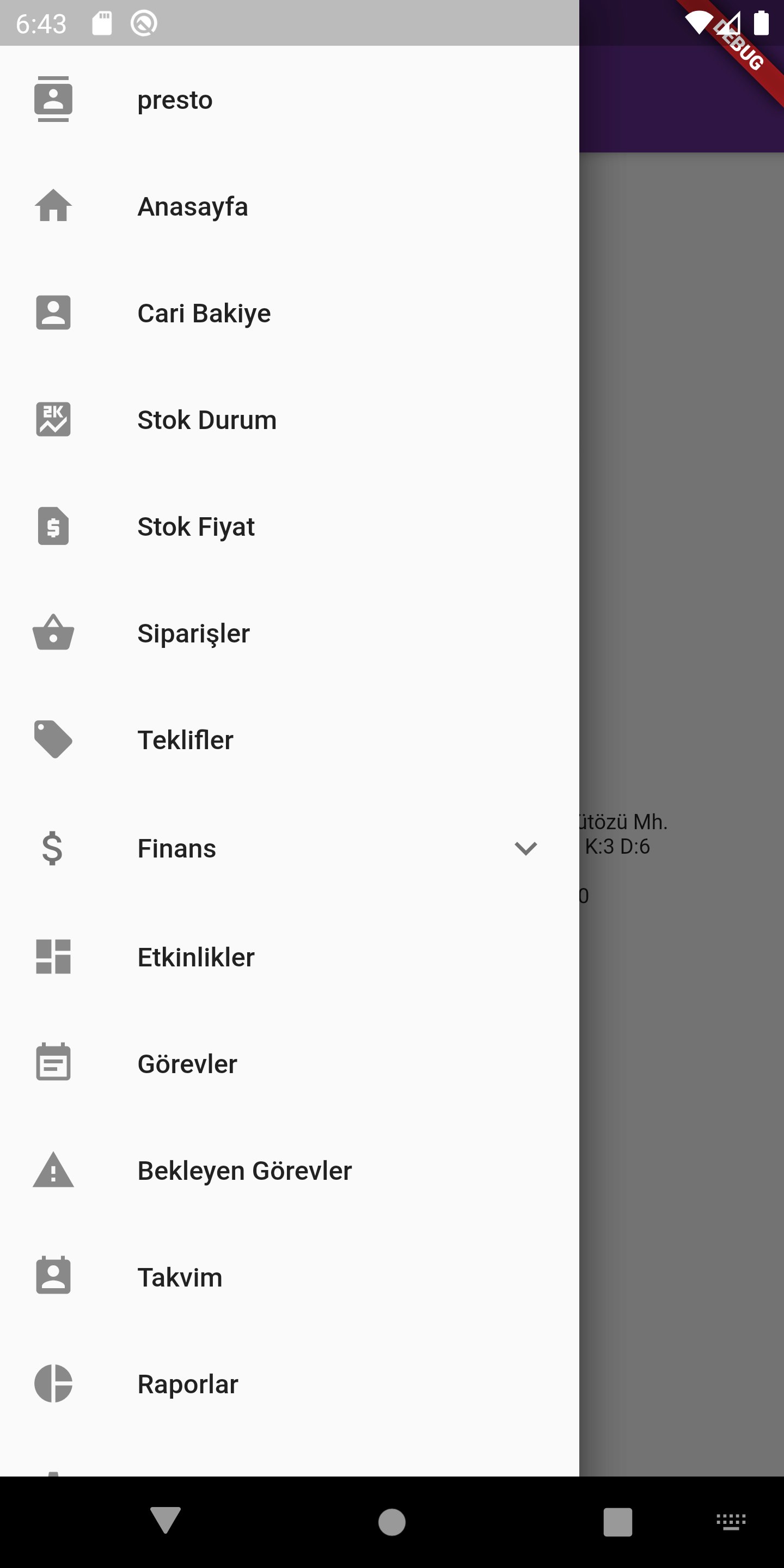
Task: Click the dashboard icon beside Etkinlikler
Action: pos(53,955)
